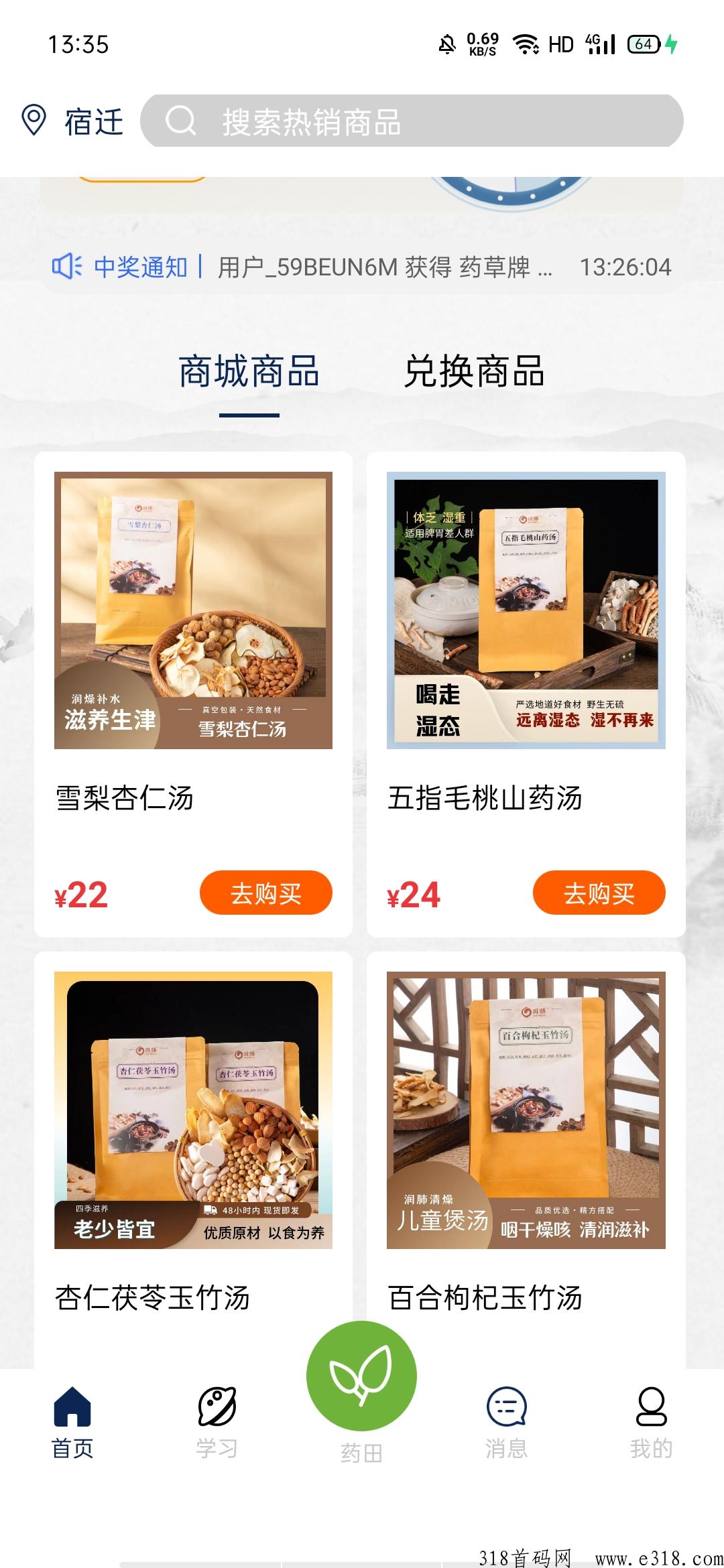The image size is (724, 1568).
Task: Tap 去购买 for 五指毛桃山药汤
Action: coord(599,893)
